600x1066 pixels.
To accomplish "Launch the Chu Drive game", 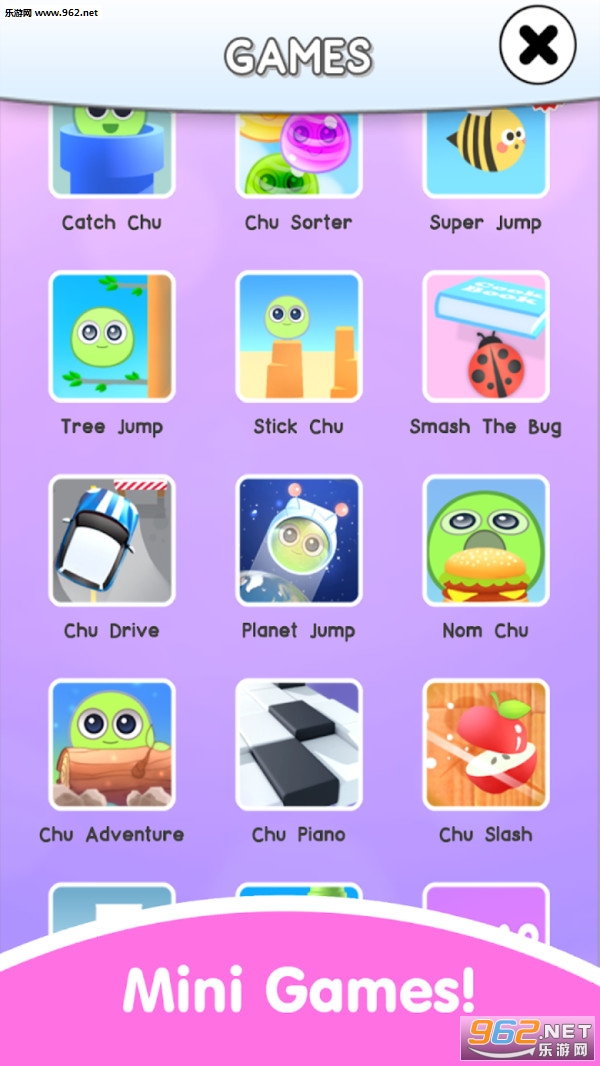I will click(112, 540).
